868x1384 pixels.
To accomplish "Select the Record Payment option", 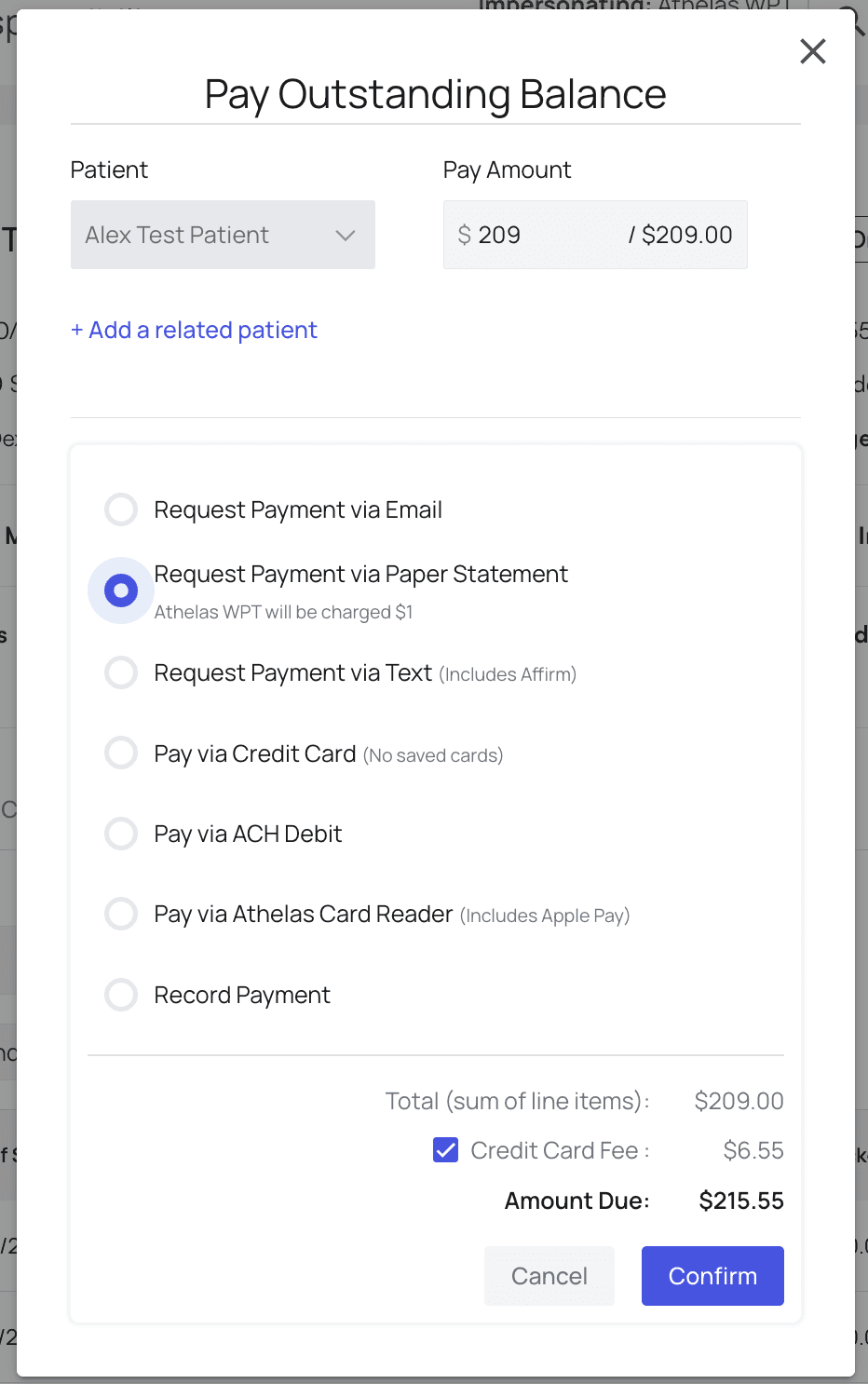I will (121, 995).
